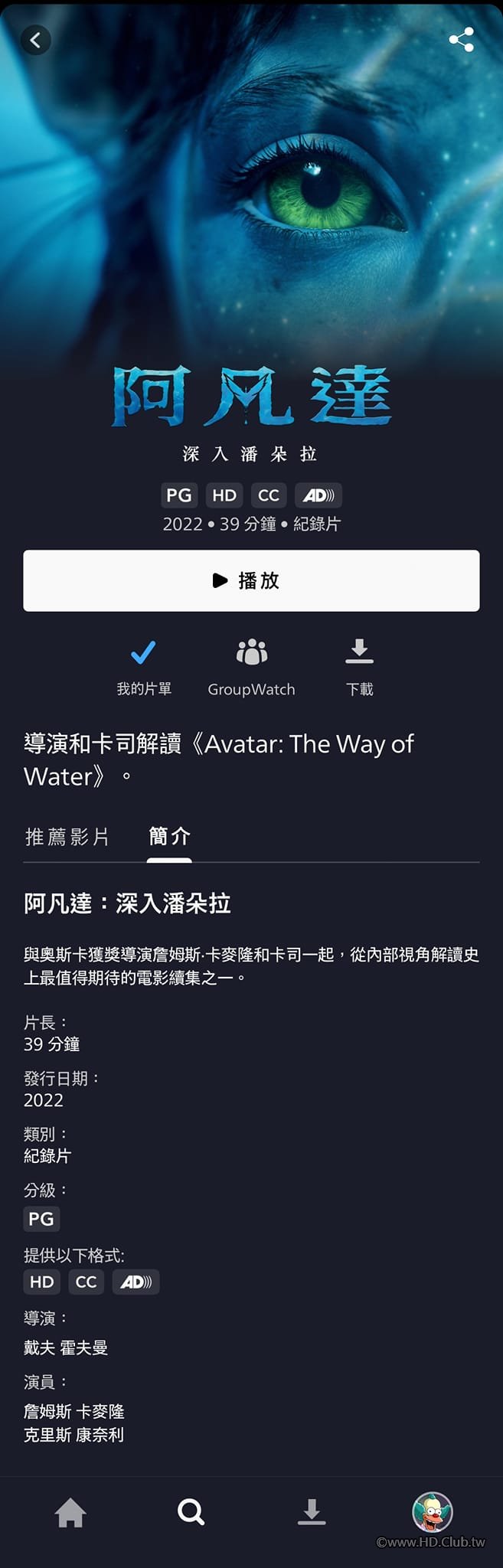Select the 簡介 details tab
This screenshot has height=1568, width=503.
coord(169,836)
